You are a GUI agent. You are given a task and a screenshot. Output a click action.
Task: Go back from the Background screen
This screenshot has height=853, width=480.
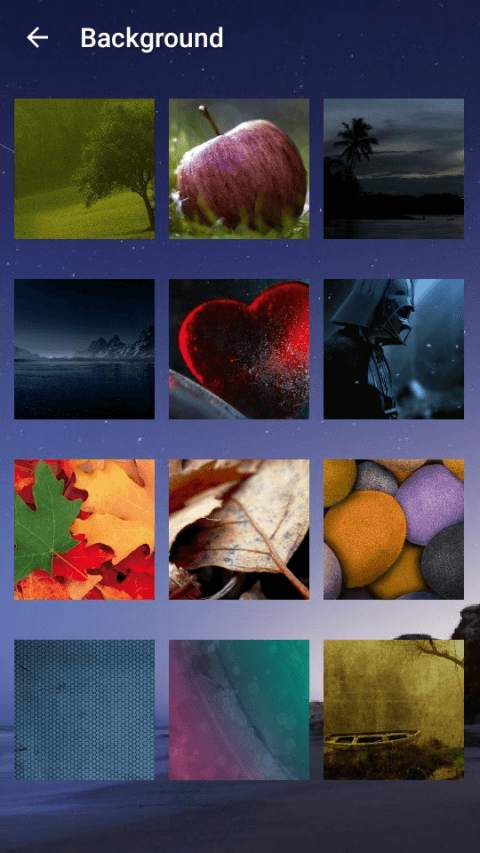point(38,38)
